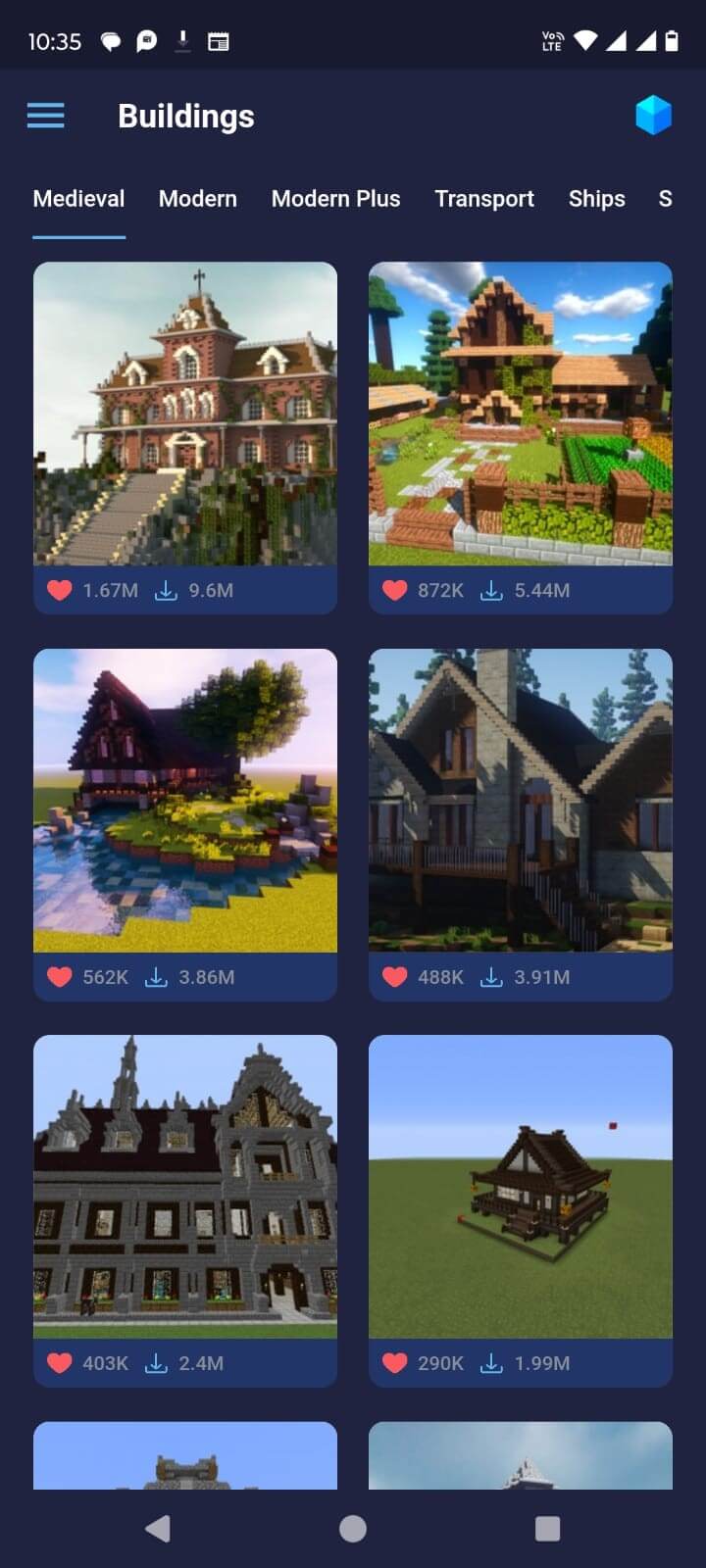Open the Japanese house build thumbnail

(520, 1187)
